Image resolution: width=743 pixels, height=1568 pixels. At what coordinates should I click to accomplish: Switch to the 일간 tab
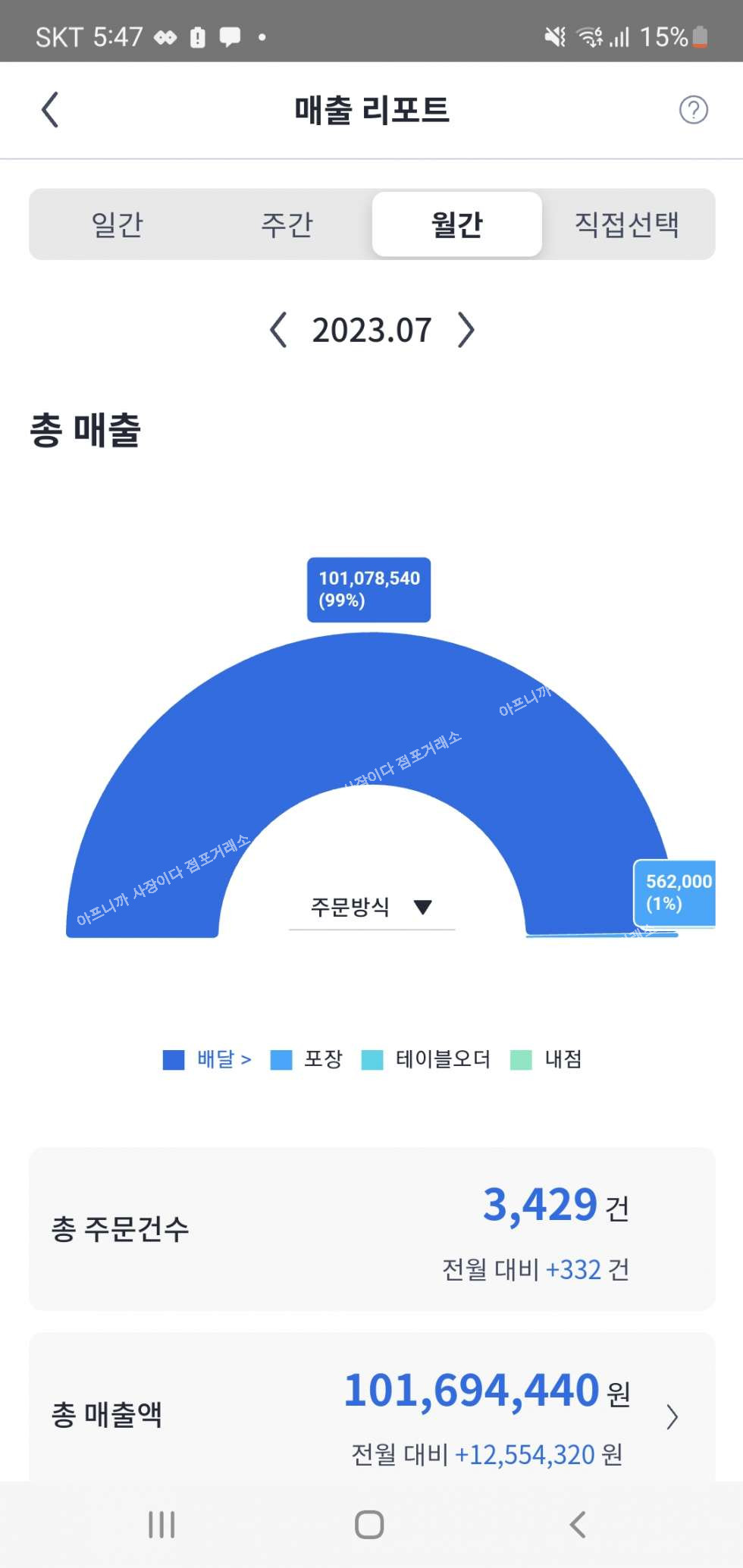click(x=117, y=224)
